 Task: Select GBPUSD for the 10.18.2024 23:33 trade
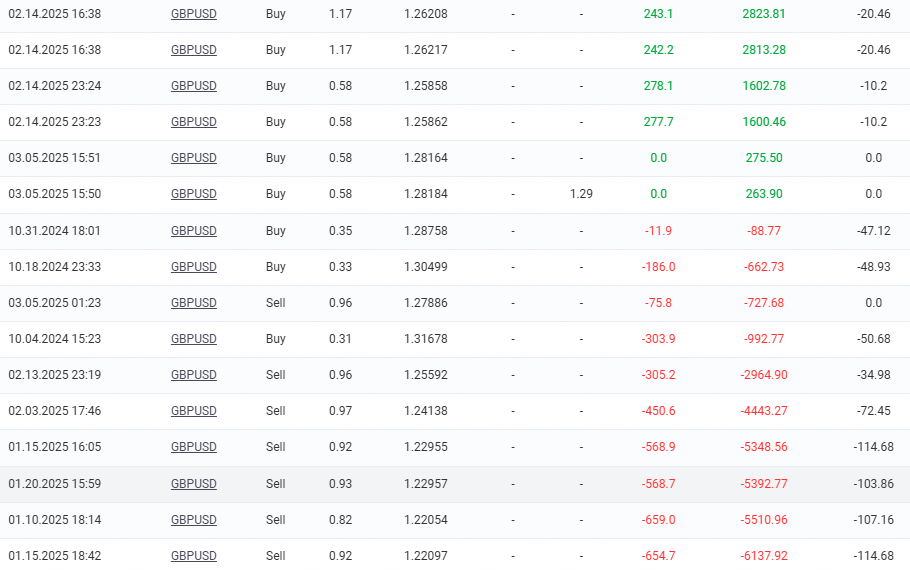(193, 267)
